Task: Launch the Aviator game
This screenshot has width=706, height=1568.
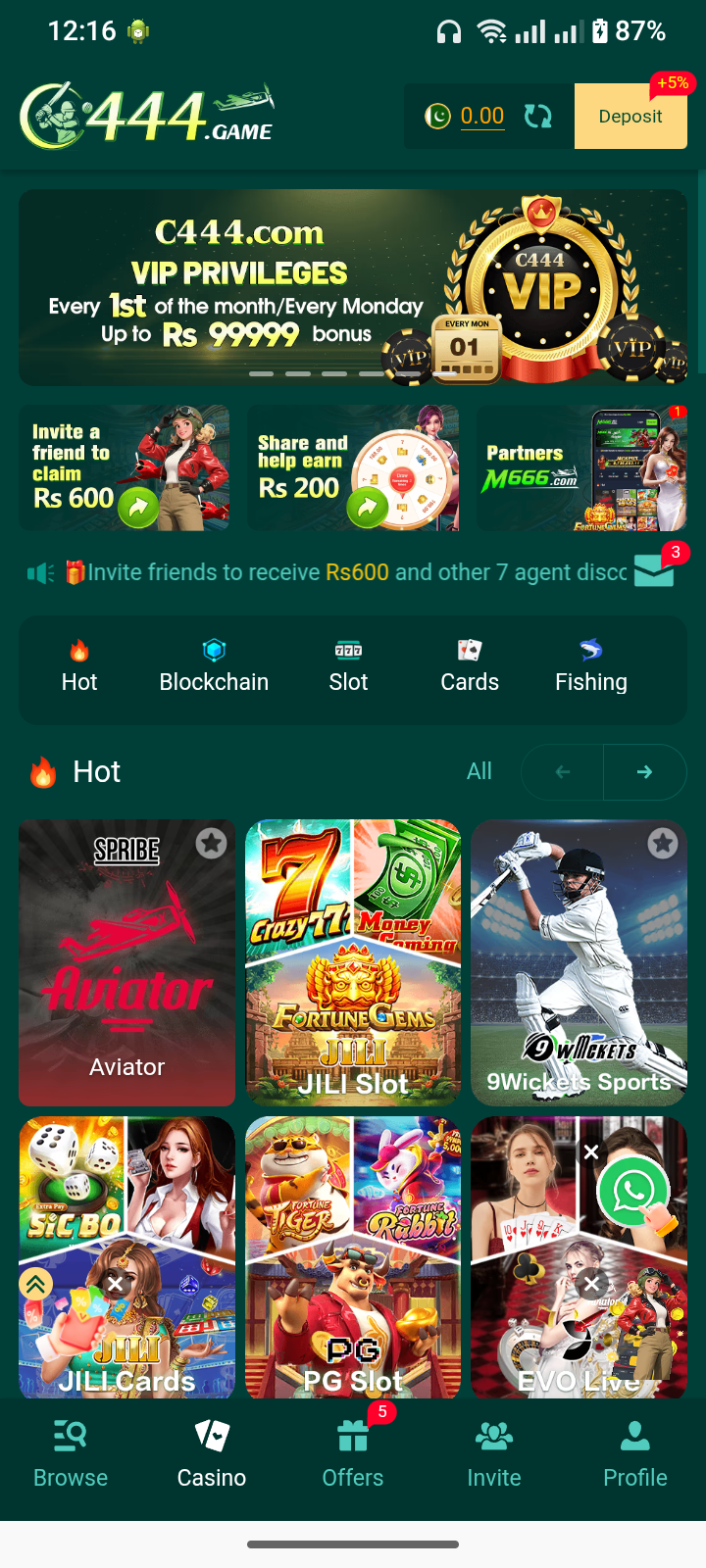Action: click(126, 962)
